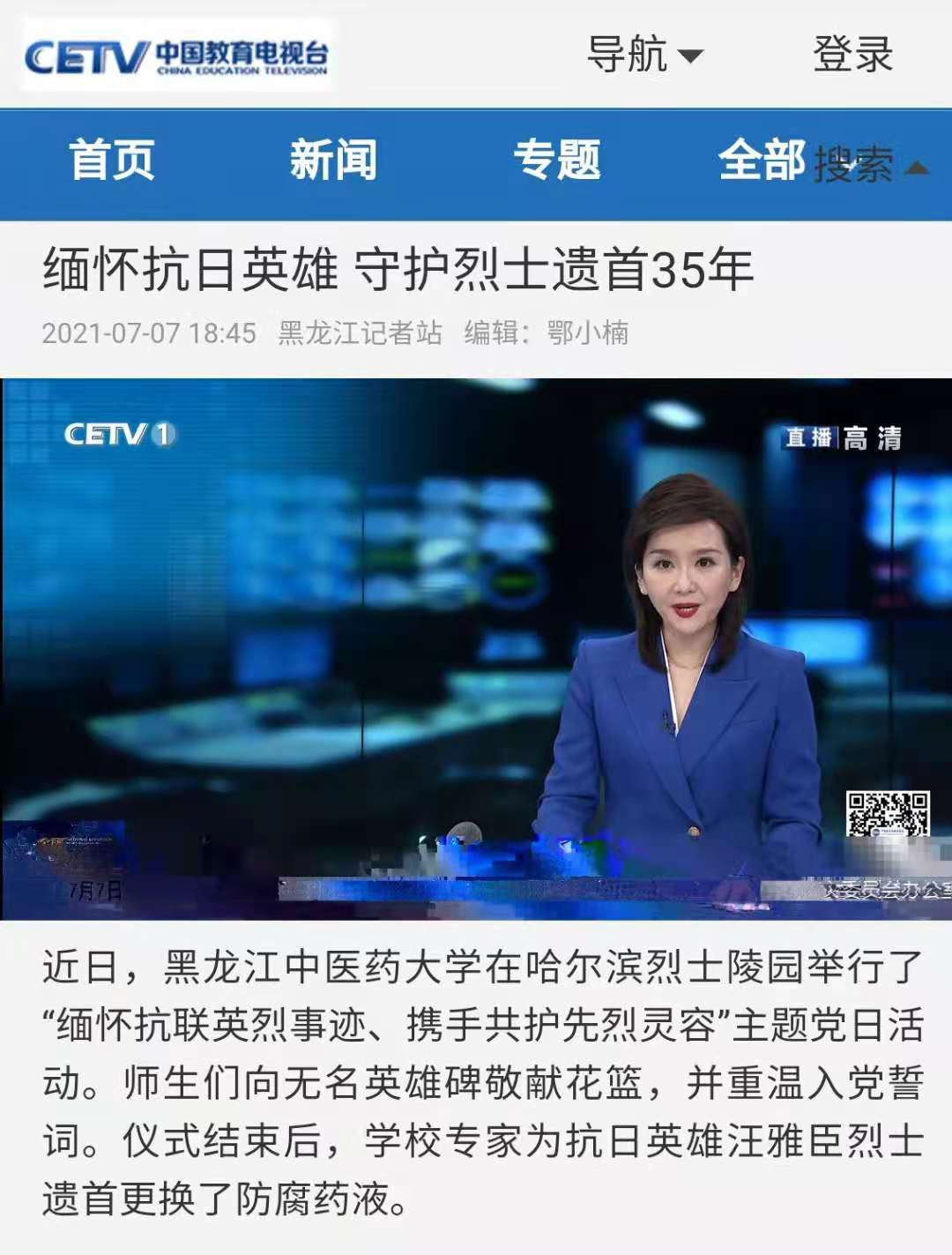Image resolution: width=952 pixels, height=1255 pixels.
Task: Switch to the 新闻 tab
Action: click(x=333, y=161)
